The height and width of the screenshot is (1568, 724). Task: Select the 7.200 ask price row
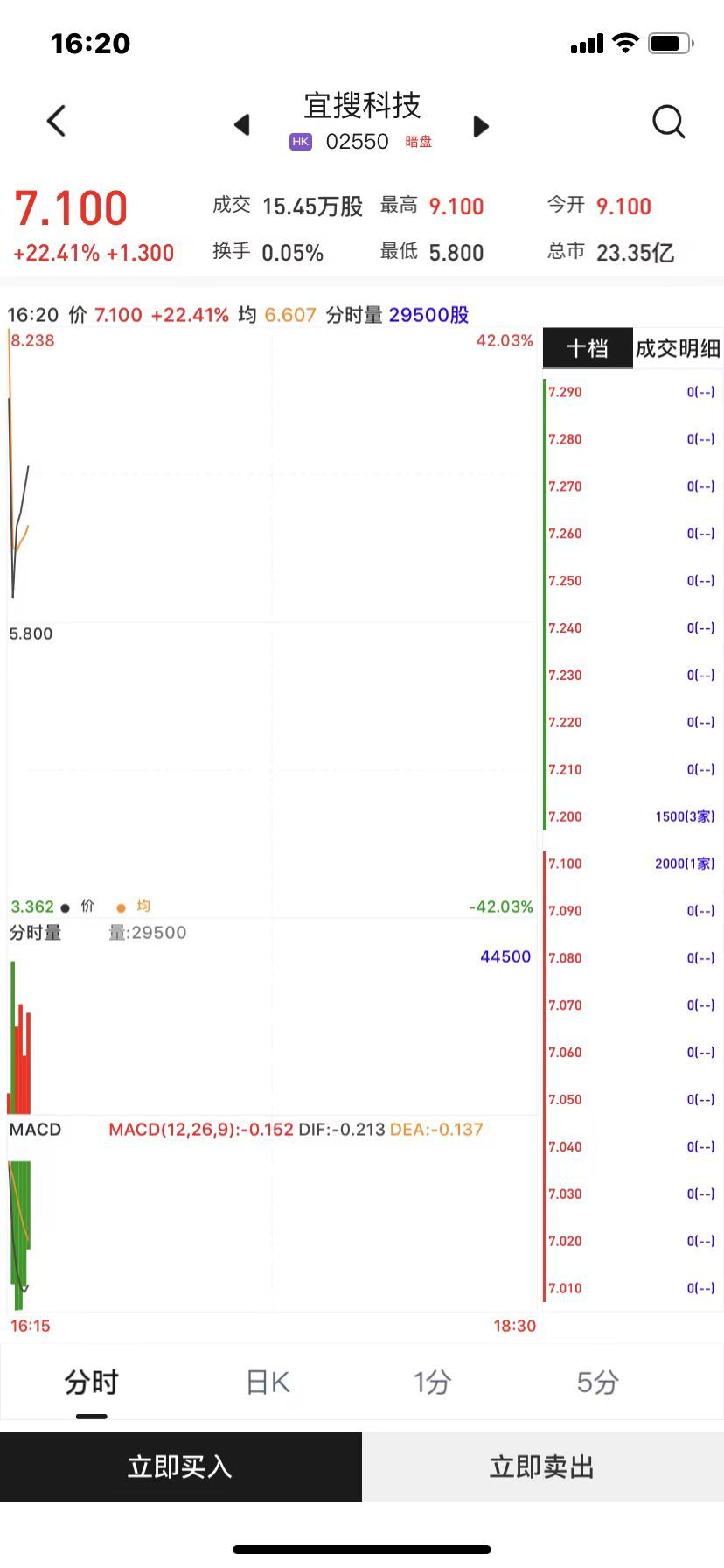(x=631, y=816)
